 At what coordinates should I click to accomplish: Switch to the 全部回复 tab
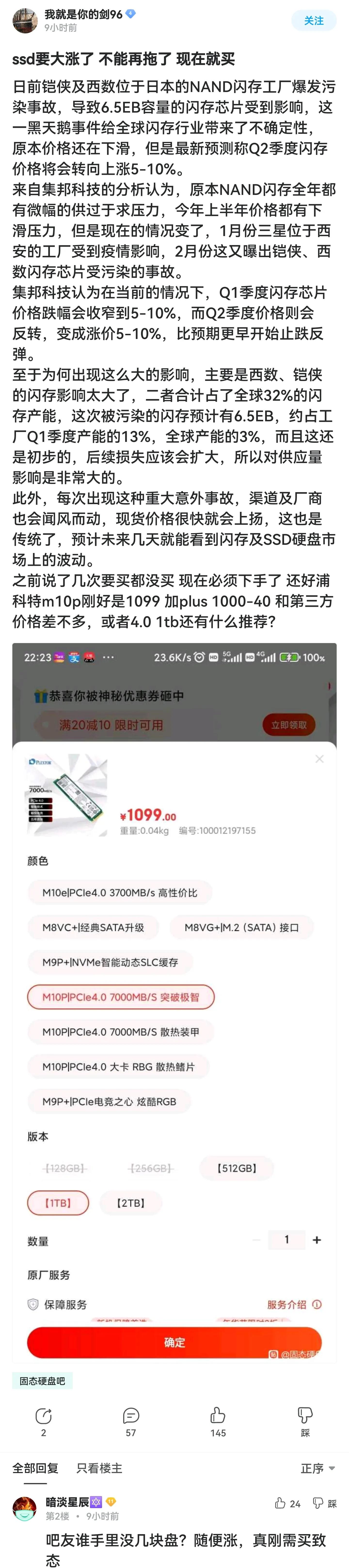tap(35, 1468)
